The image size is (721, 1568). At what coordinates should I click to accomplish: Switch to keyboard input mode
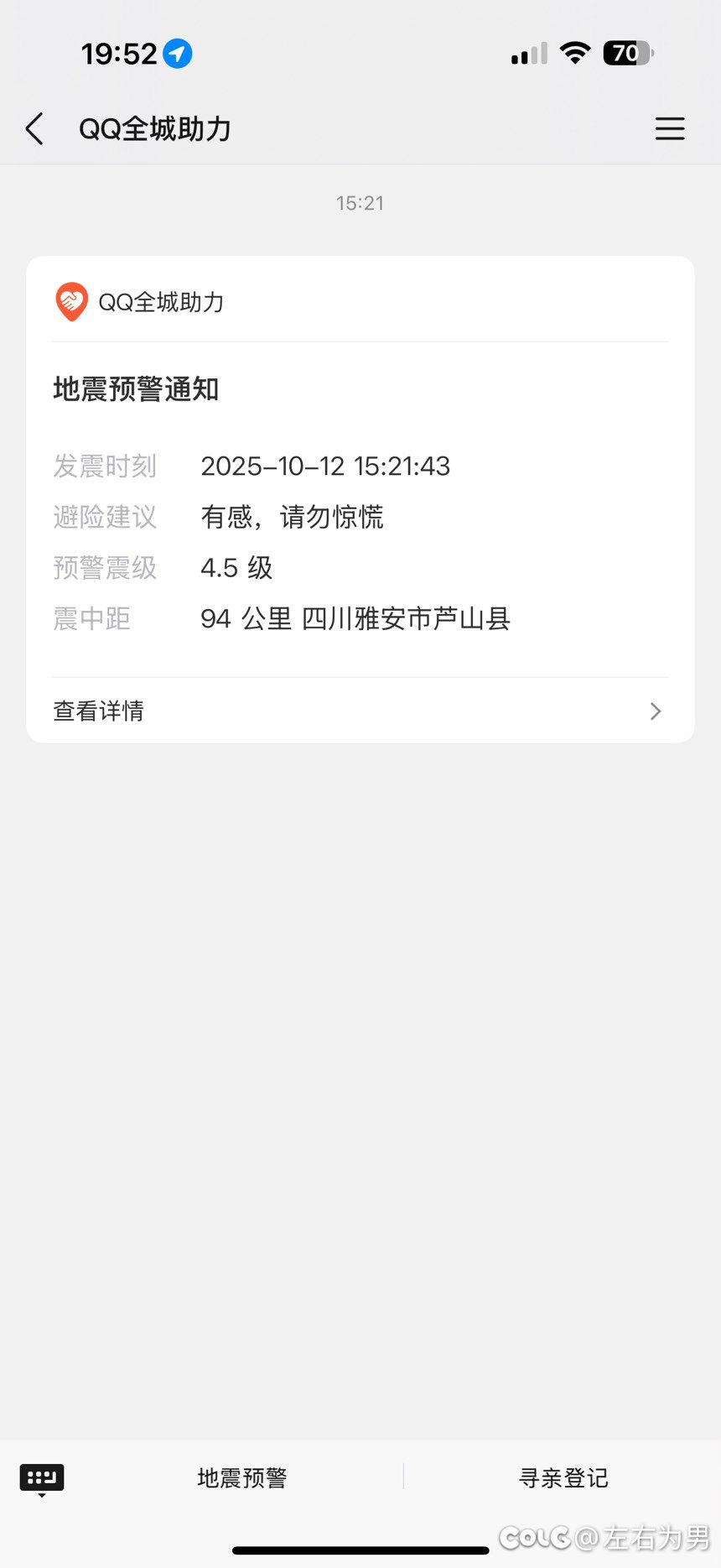pos(42,1478)
